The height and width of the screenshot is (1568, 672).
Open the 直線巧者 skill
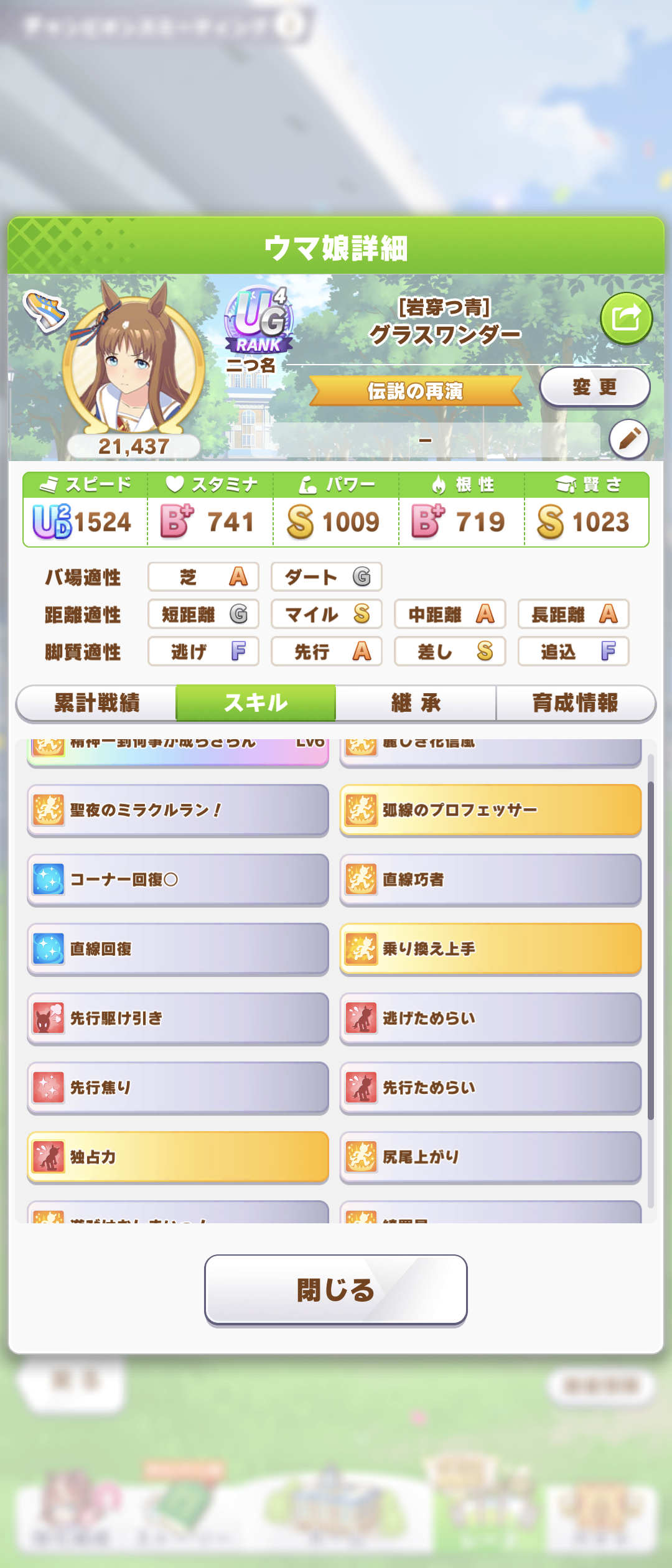490,879
